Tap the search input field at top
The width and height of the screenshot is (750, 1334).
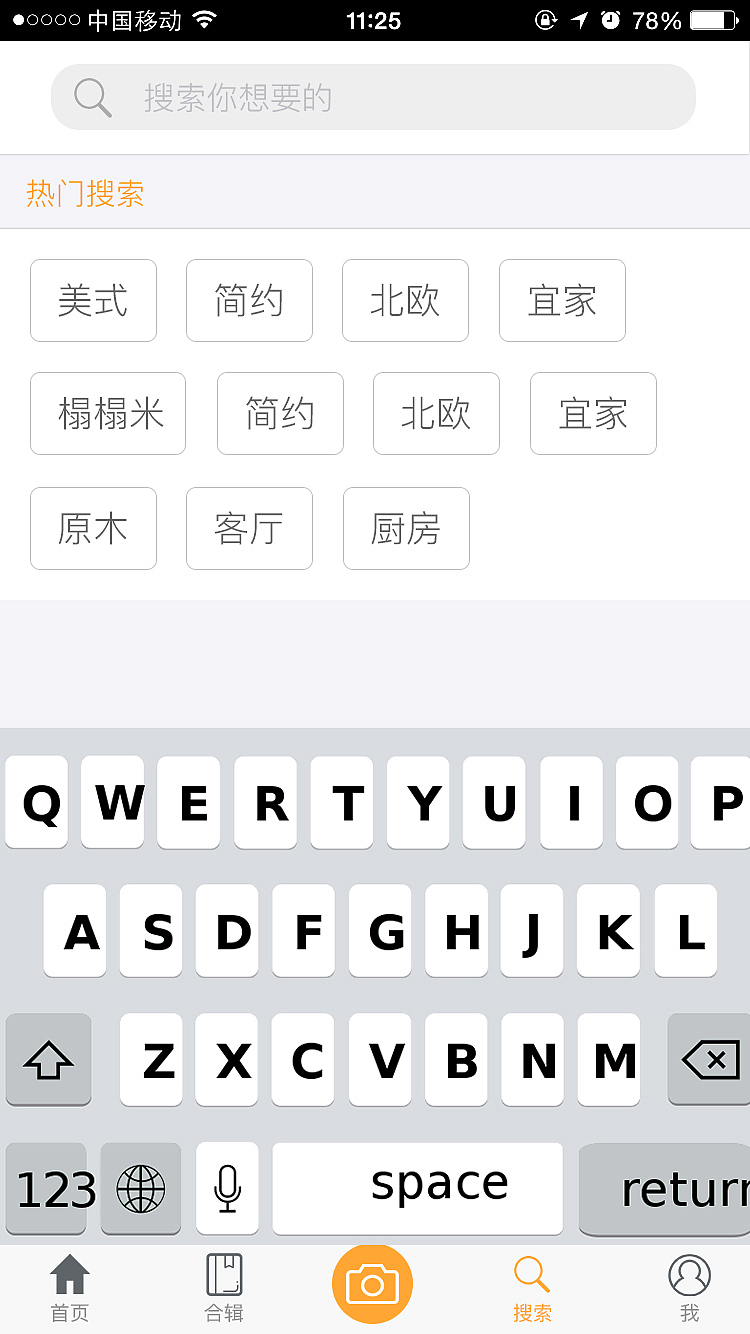pyautogui.click(x=373, y=96)
